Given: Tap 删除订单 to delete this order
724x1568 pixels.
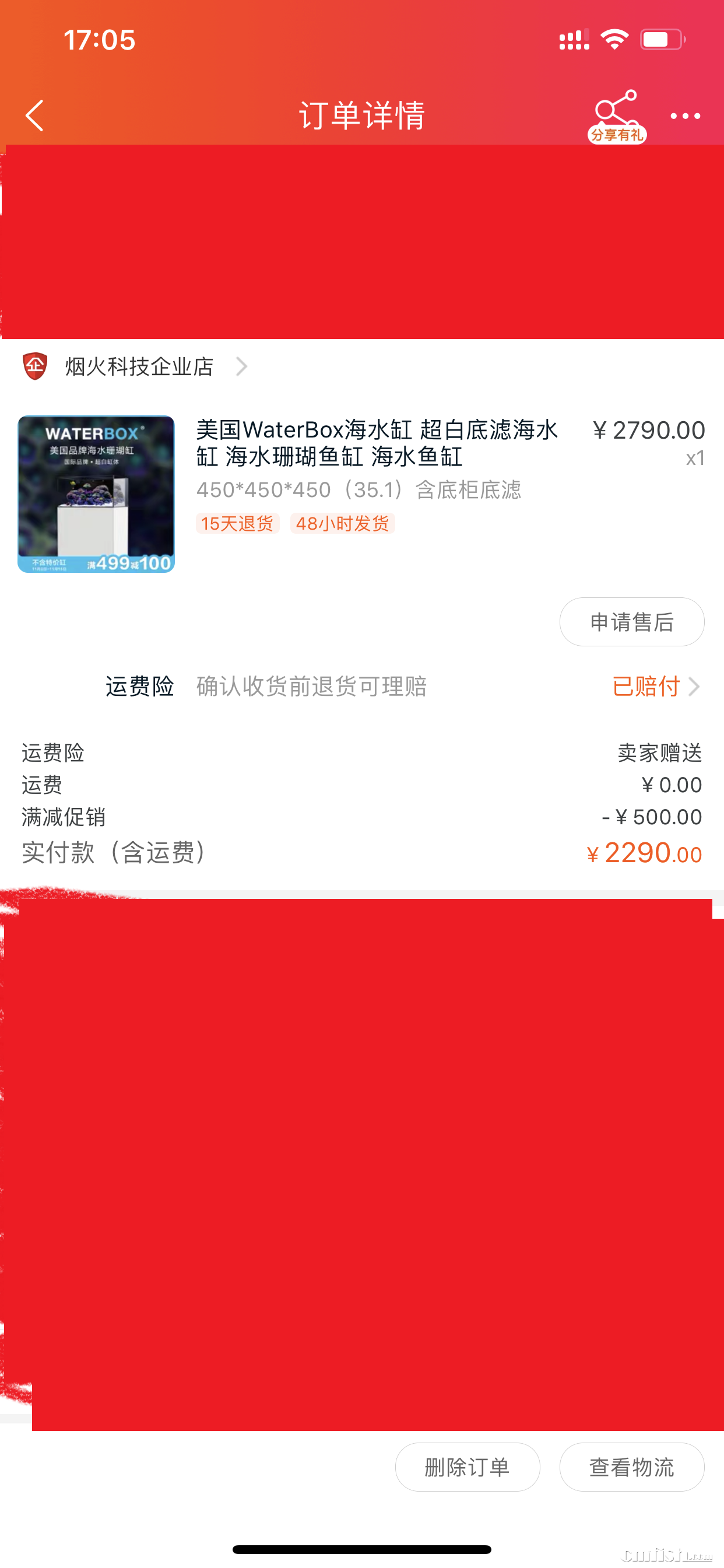Looking at the screenshot, I should click(468, 1467).
